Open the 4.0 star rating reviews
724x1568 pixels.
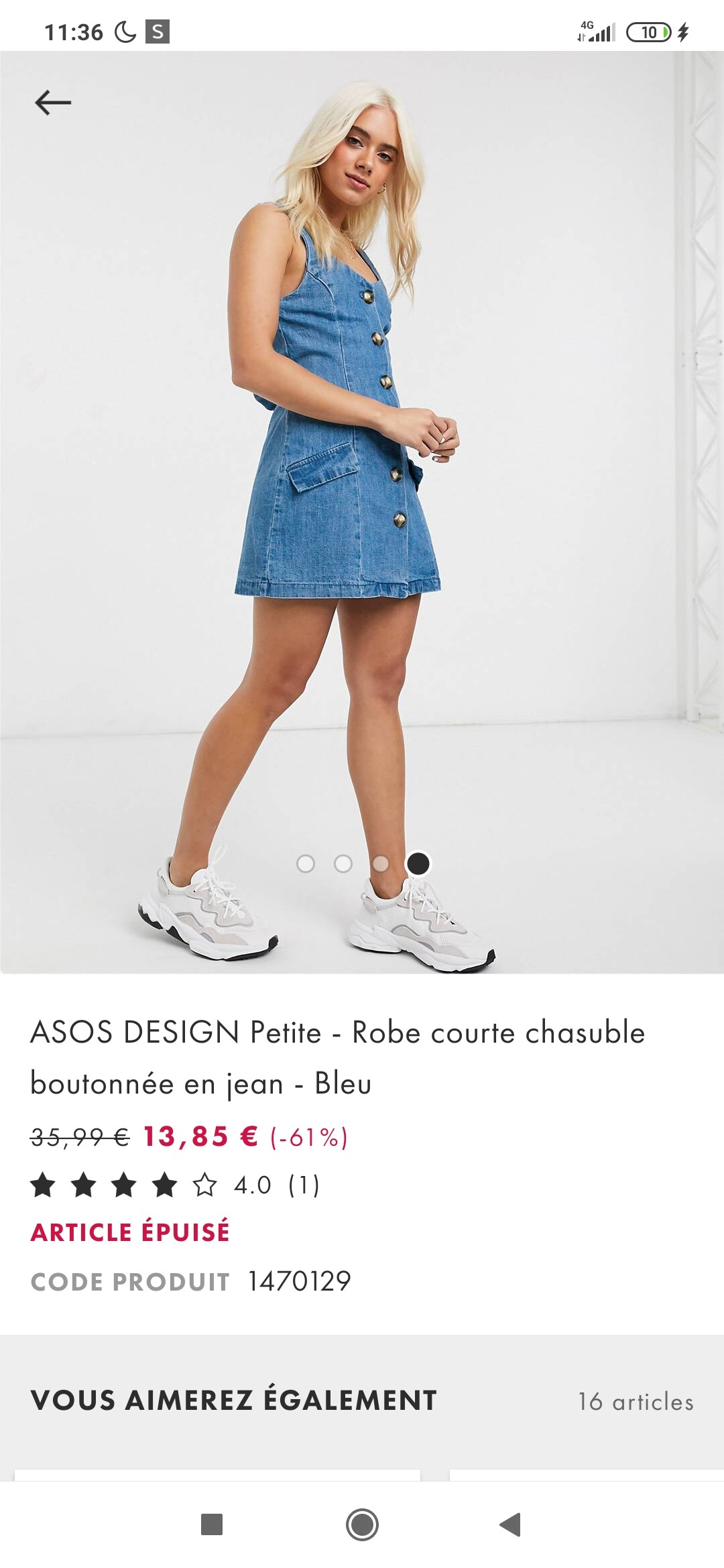coord(176,1185)
